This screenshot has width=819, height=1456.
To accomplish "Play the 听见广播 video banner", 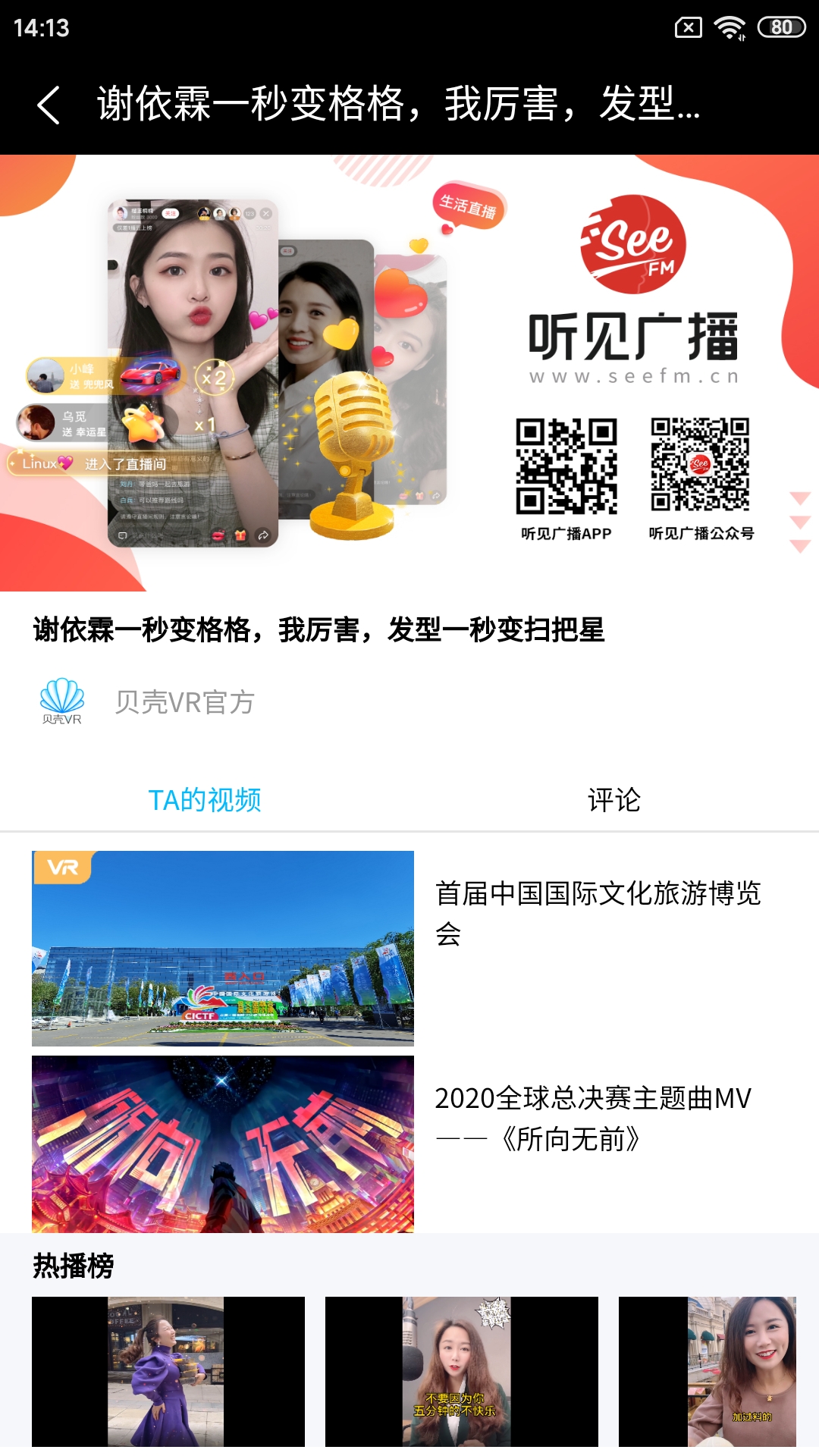I will [x=409, y=373].
